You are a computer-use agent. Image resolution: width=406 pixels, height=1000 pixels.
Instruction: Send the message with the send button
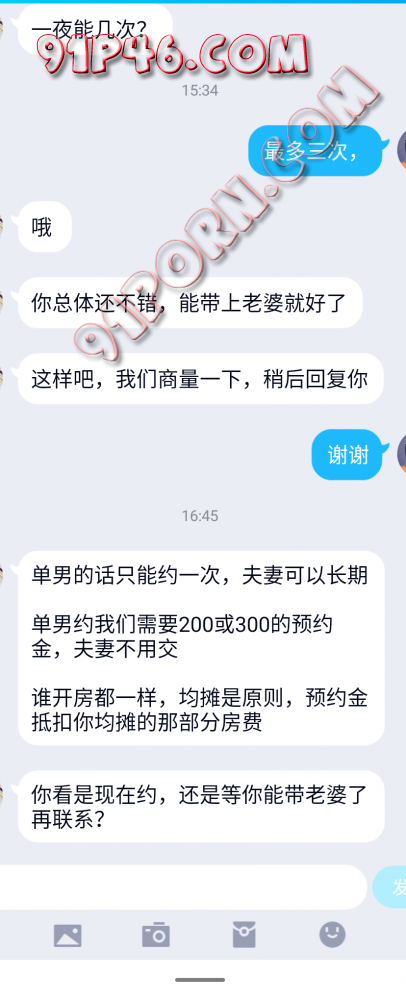(390, 886)
